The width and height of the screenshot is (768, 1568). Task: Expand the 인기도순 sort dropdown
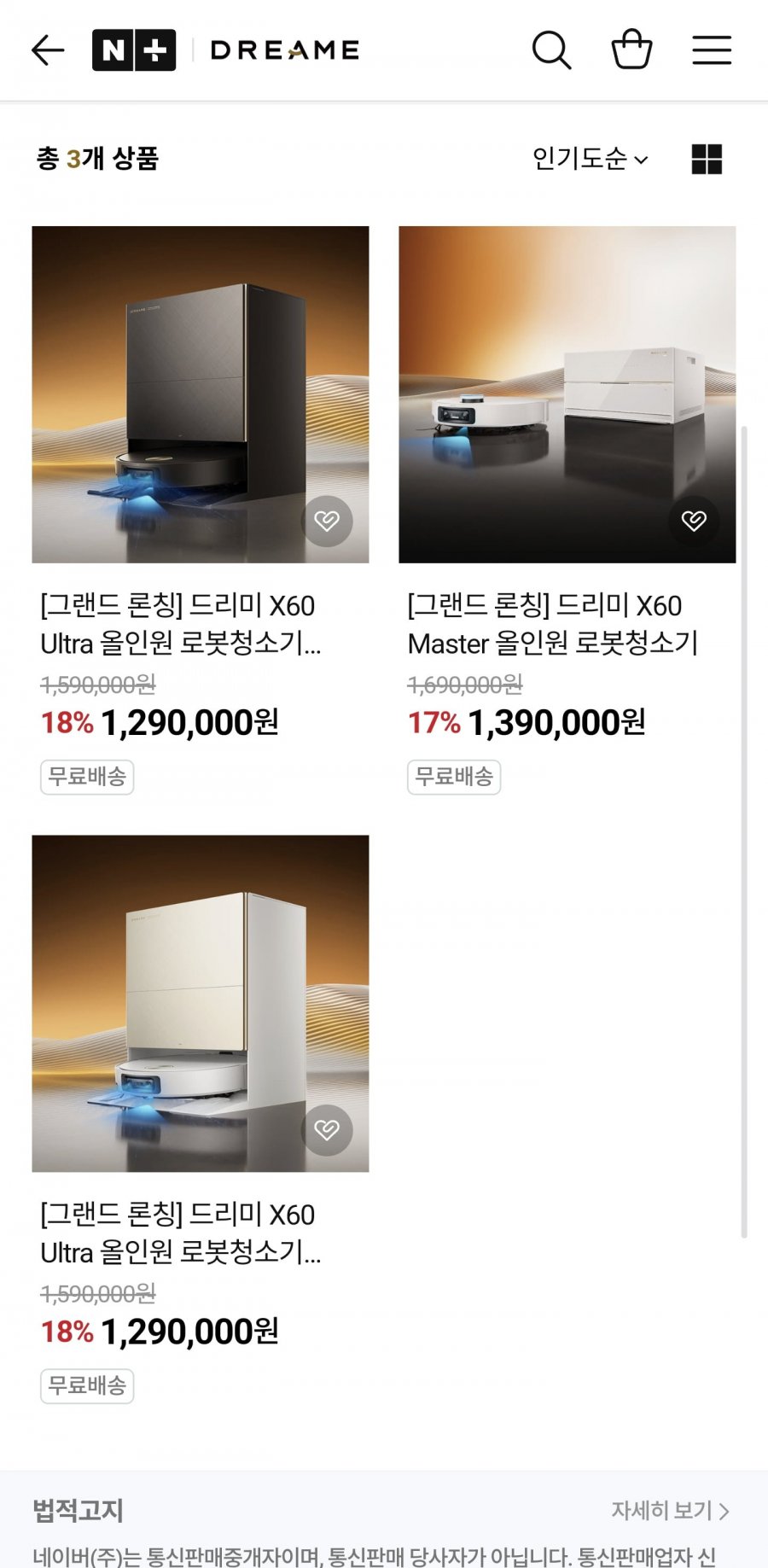coord(591,159)
